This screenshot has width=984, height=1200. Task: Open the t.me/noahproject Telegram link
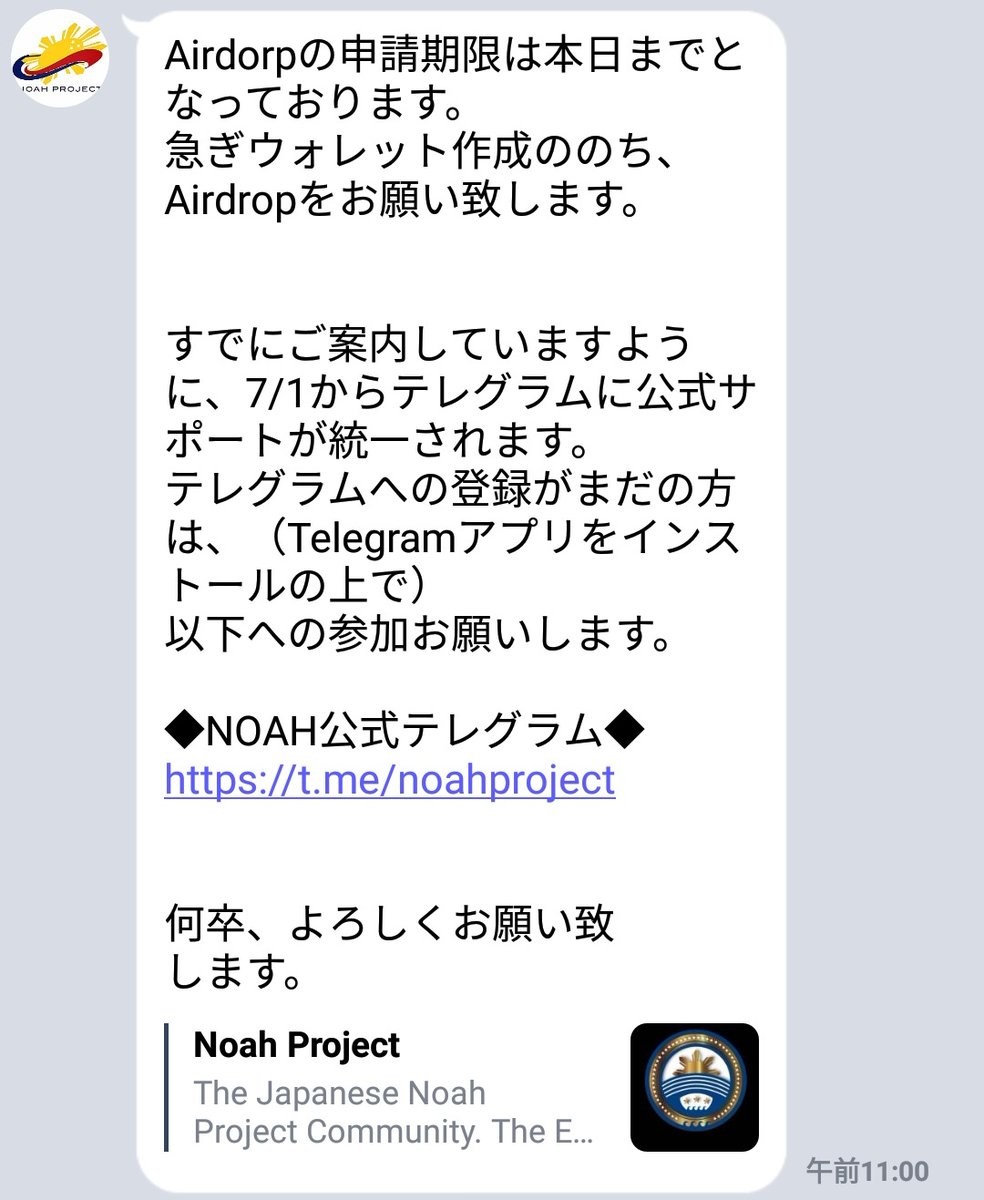389,780
